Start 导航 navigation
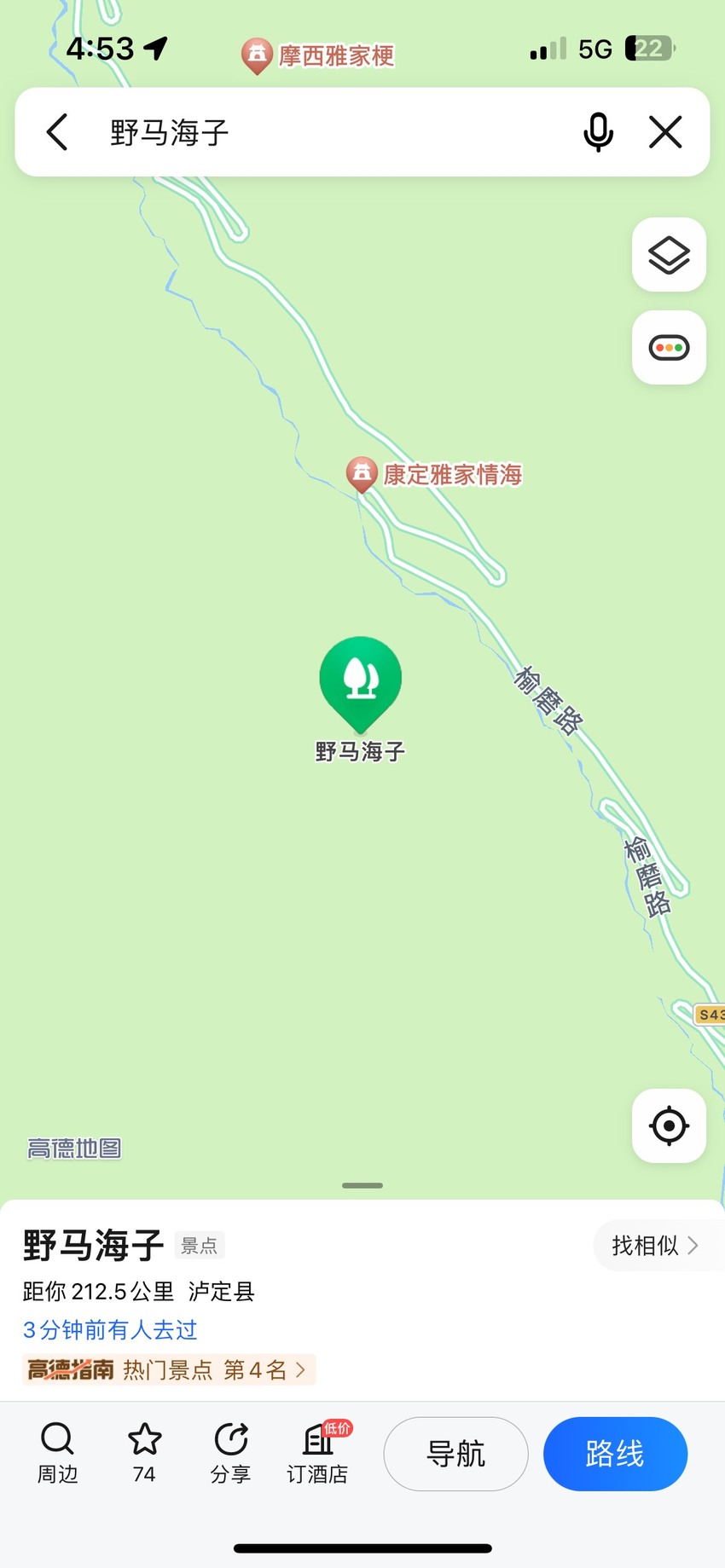The width and height of the screenshot is (725, 1568). (455, 1454)
